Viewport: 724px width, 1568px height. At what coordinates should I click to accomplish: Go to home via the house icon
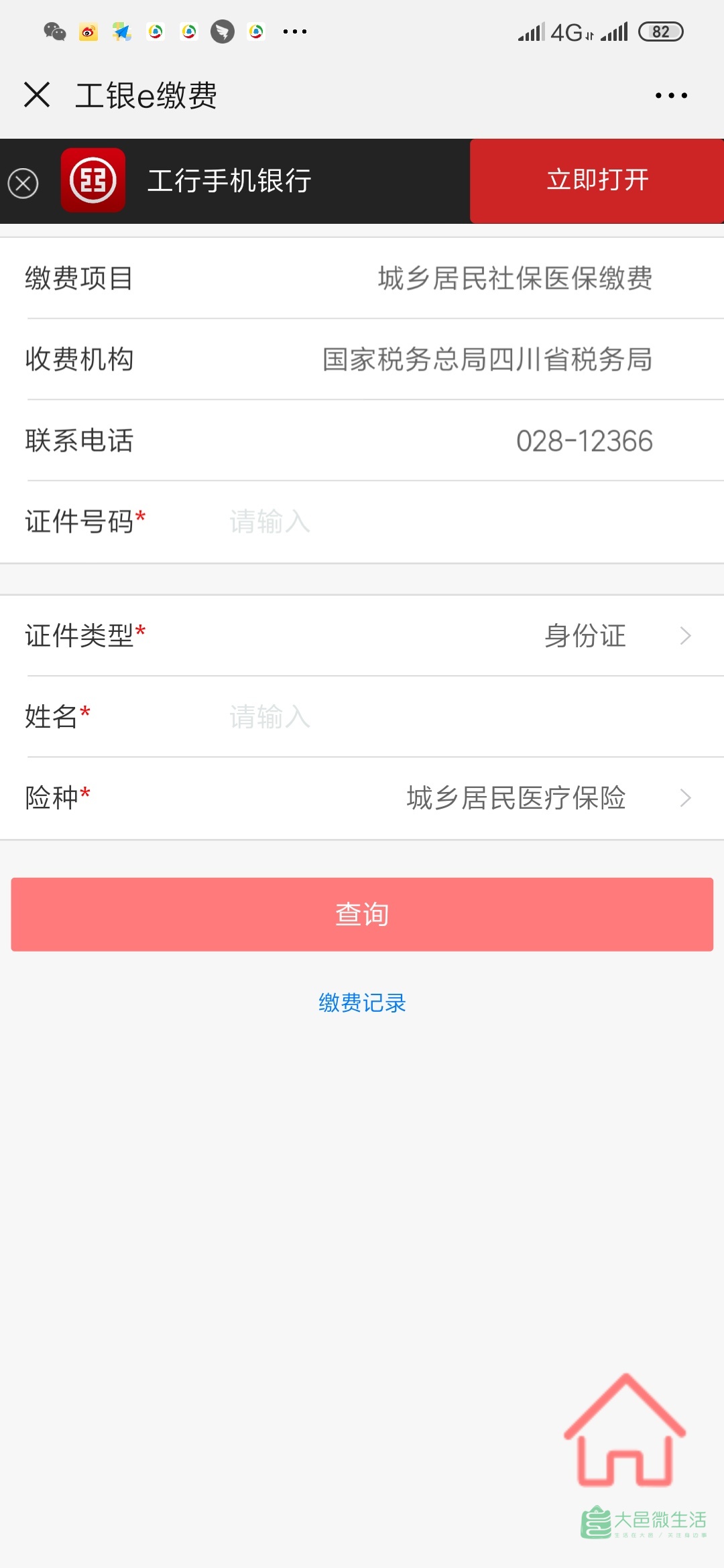tap(625, 1429)
